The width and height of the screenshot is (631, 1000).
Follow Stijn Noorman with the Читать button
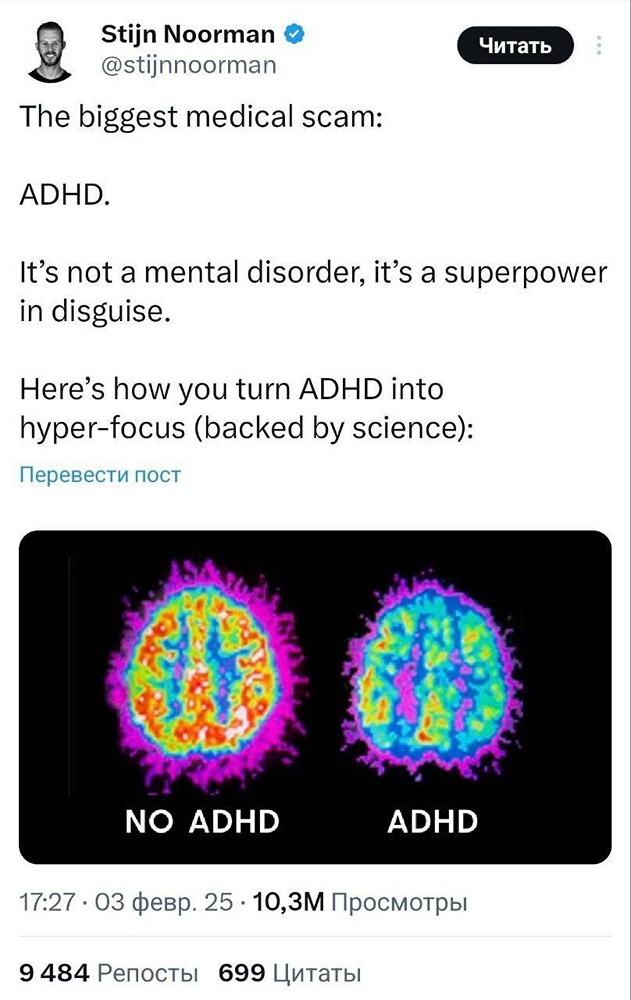515,46
